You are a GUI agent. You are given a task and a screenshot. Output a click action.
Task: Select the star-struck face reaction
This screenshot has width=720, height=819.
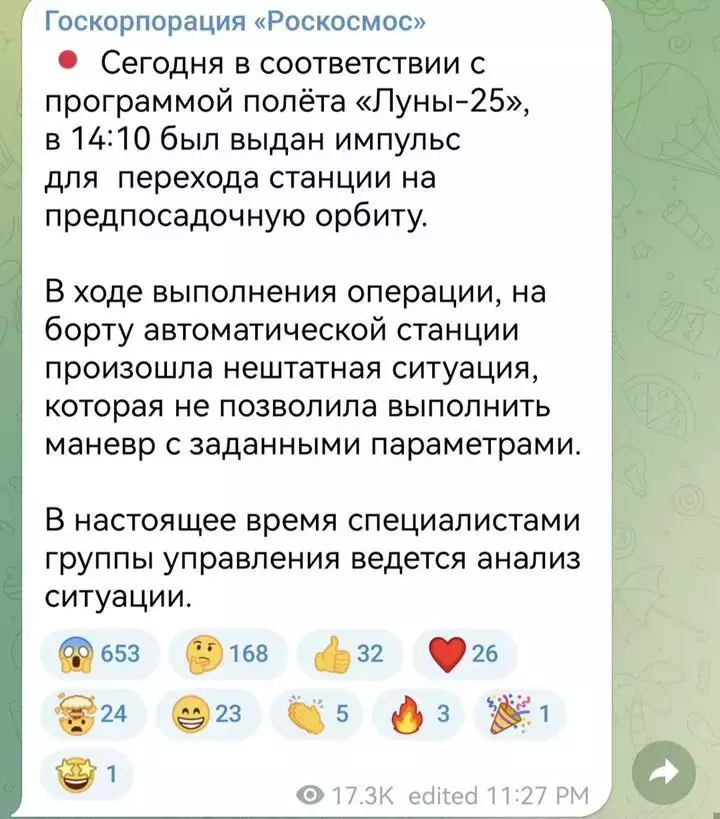click(x=88, y=774)
